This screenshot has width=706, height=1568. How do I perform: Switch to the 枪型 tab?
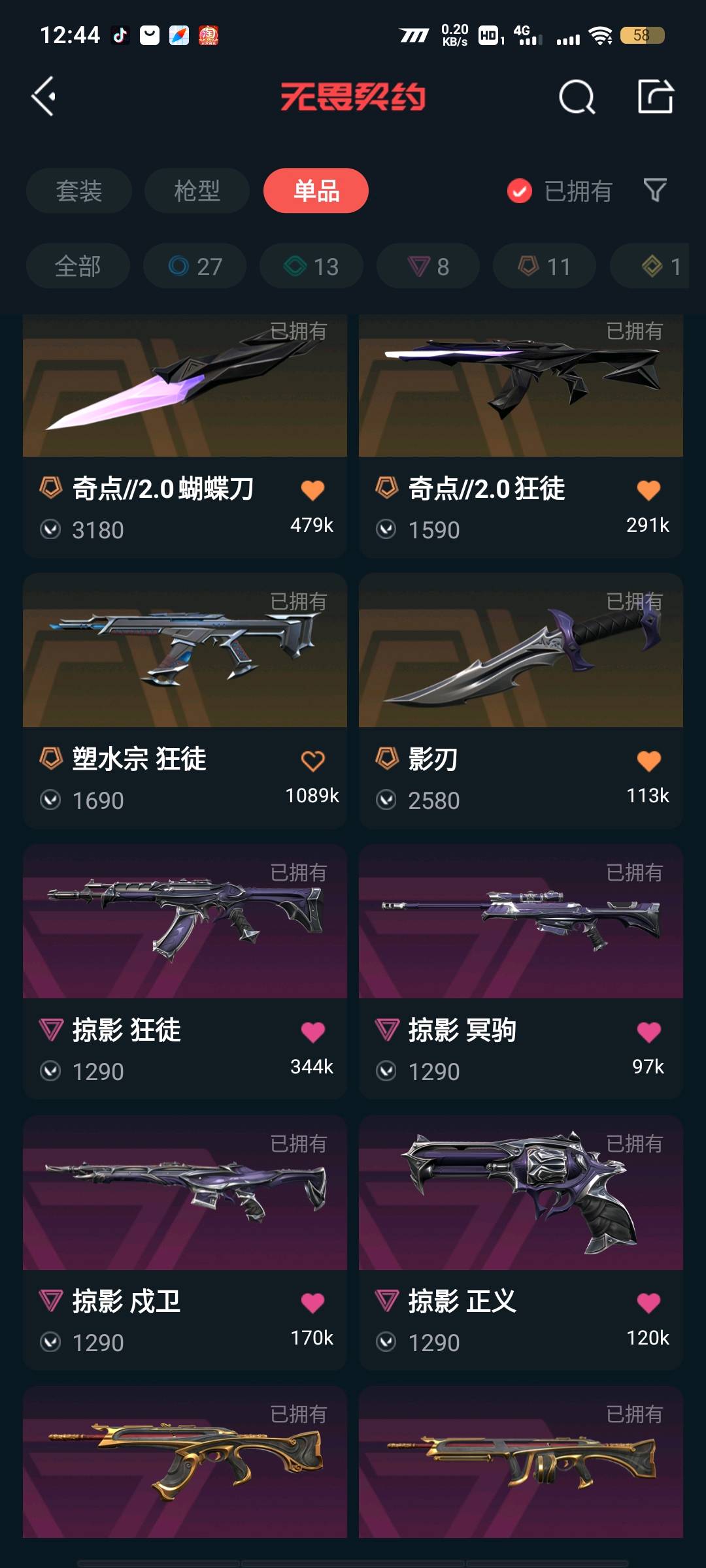[x=197, y=191]
